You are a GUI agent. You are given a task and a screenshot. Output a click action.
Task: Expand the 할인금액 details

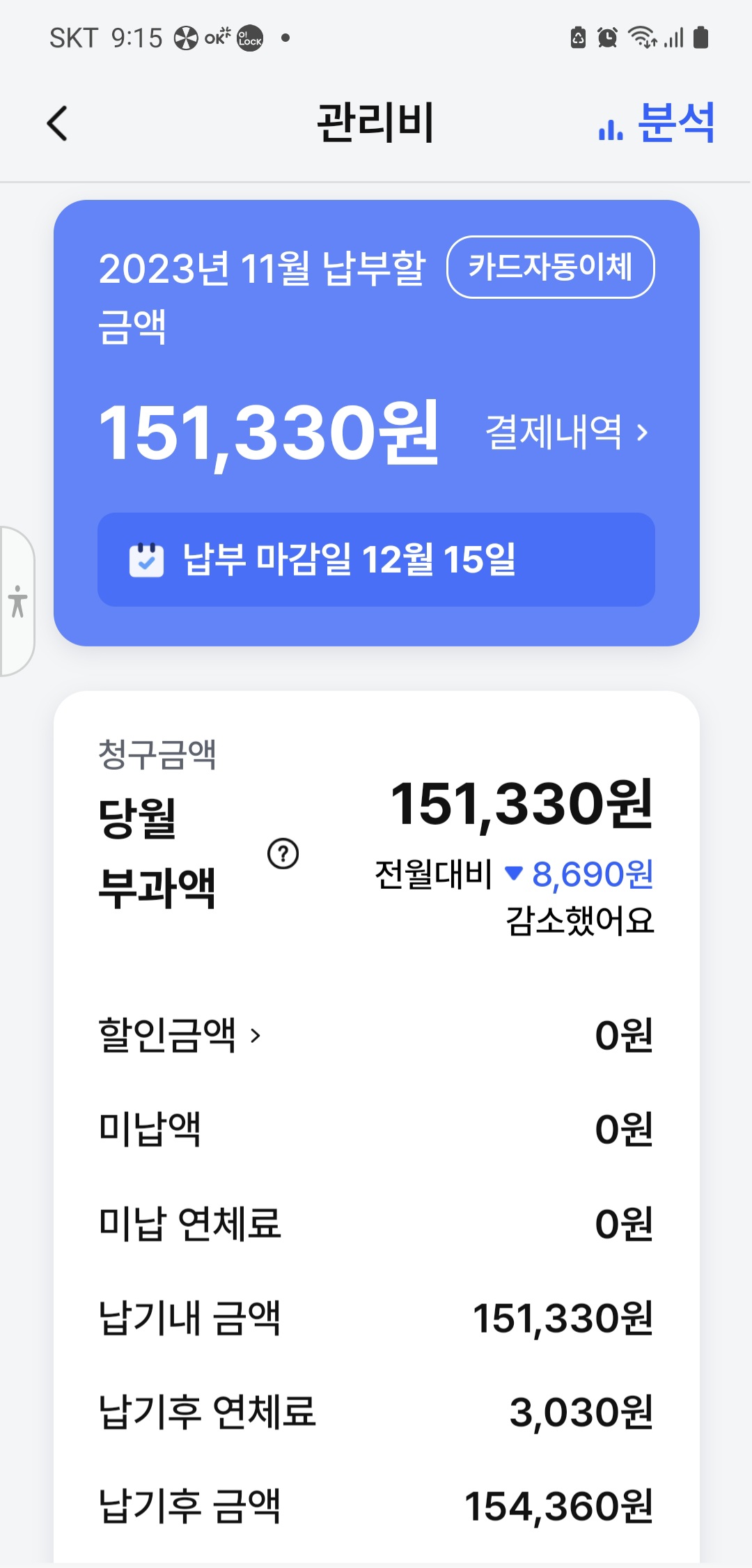coord(180,1035)
